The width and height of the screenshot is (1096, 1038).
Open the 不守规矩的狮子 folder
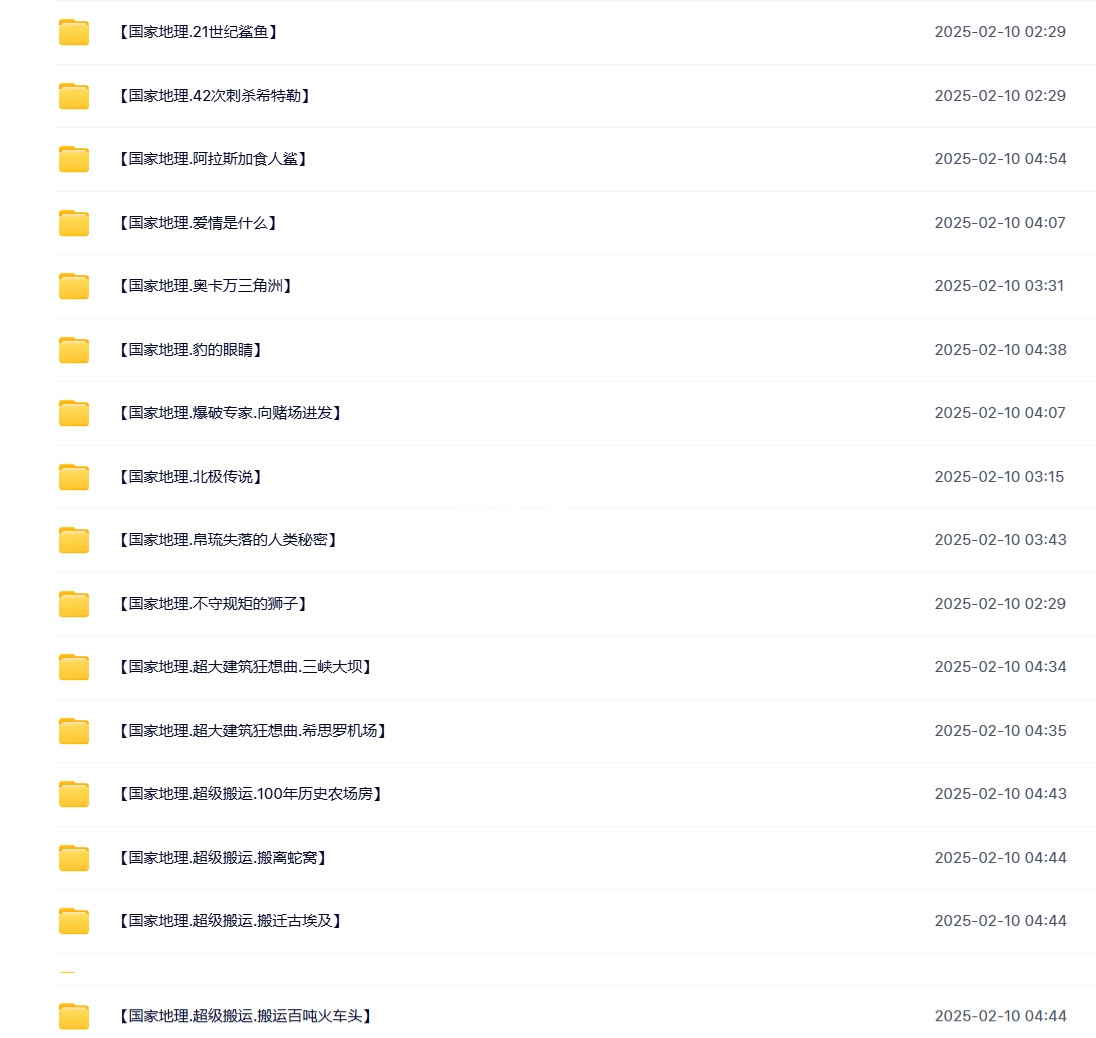(212, 604)
